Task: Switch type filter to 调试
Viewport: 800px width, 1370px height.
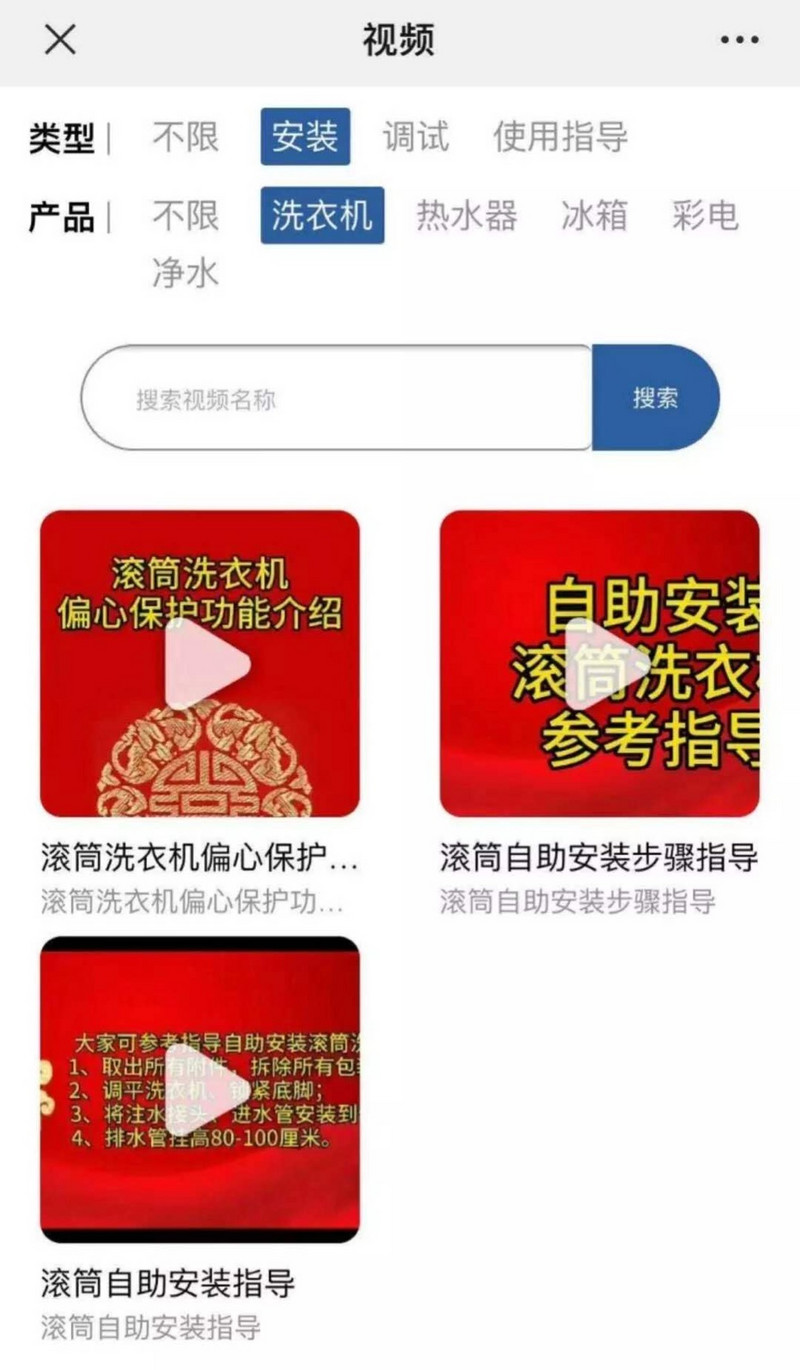Action: click(415, 137)
